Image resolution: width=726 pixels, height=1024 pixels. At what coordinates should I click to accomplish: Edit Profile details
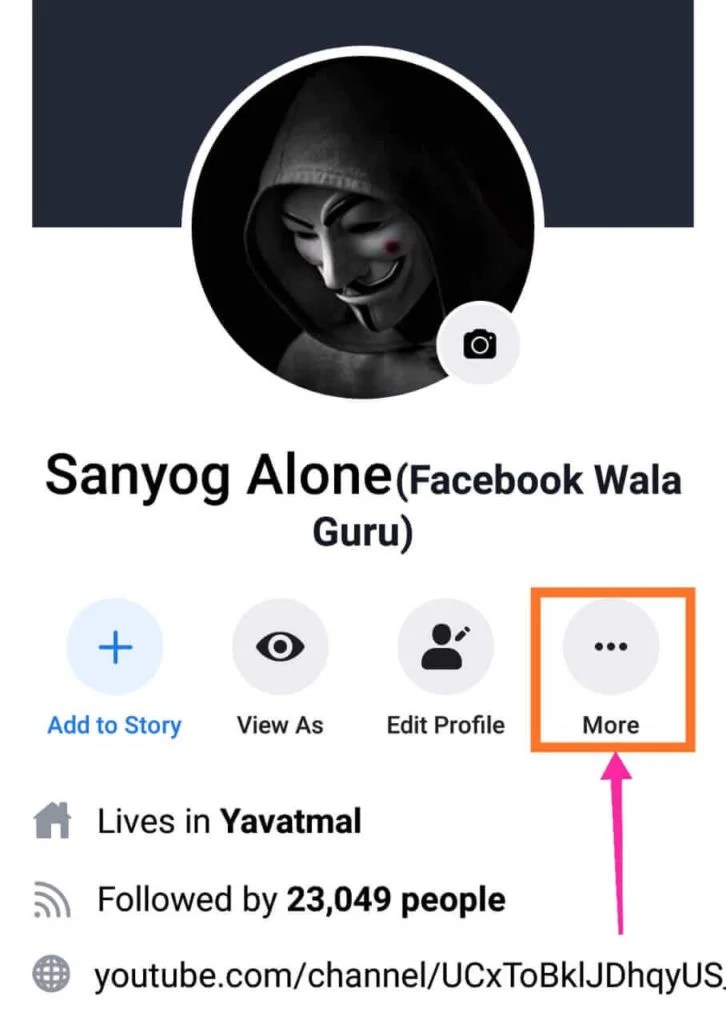tap(446, 648)
